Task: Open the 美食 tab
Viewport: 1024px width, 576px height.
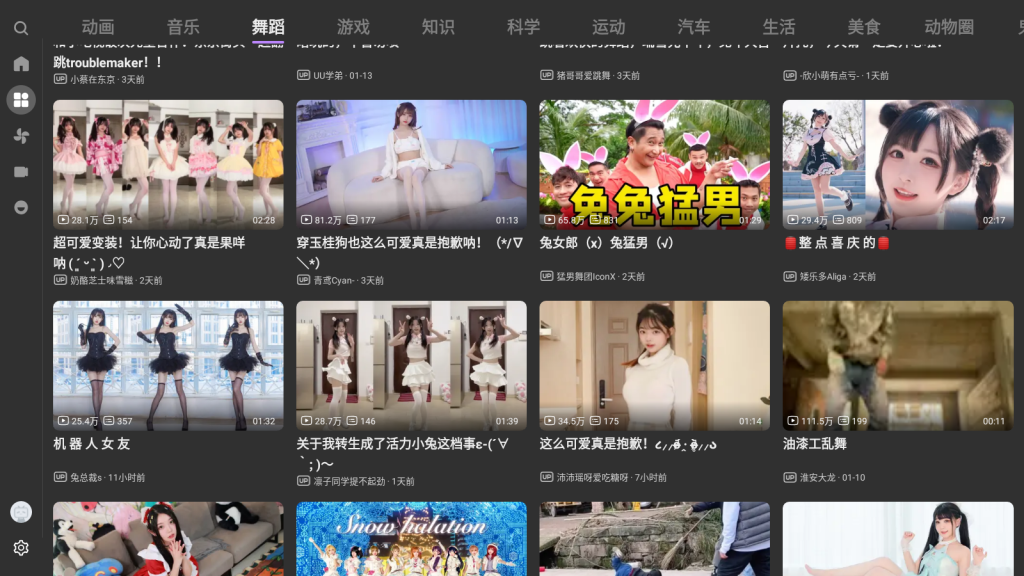Action: tap(864, 27)
